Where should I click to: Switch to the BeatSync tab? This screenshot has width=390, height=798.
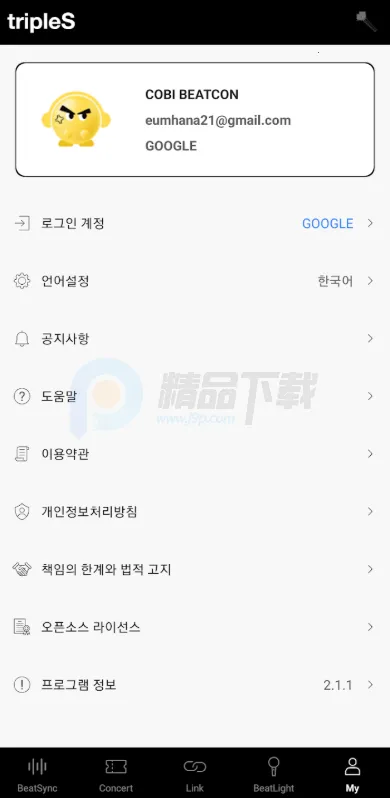click(x=37, y=774)
